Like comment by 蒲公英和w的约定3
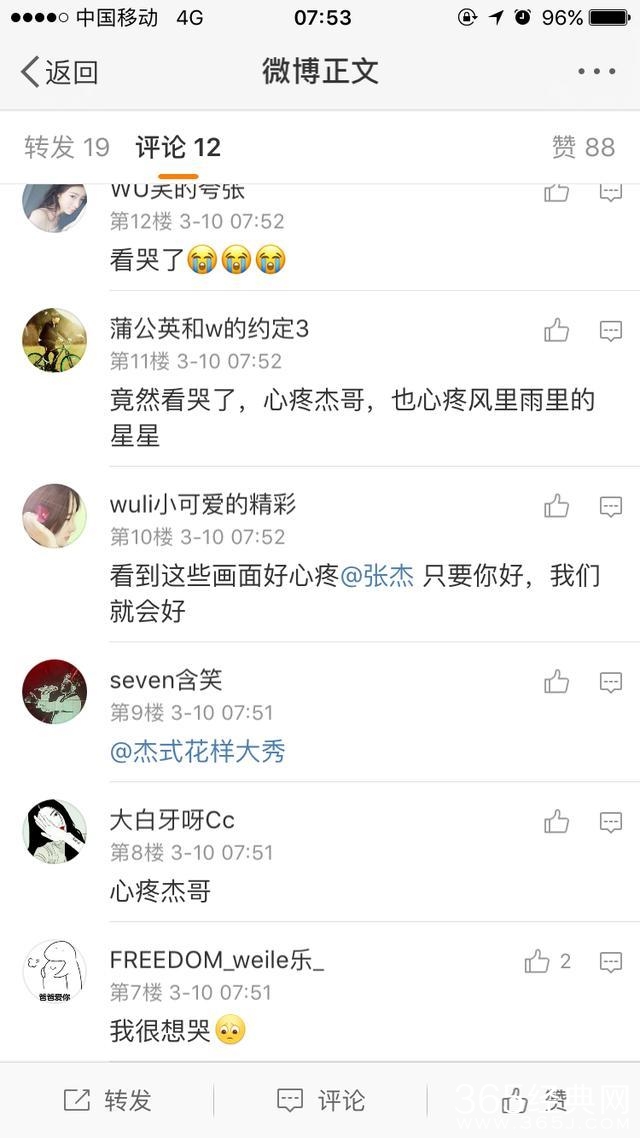Image resolution: width=640 pixels, height=1138 pixels. (x=557, y=330)
